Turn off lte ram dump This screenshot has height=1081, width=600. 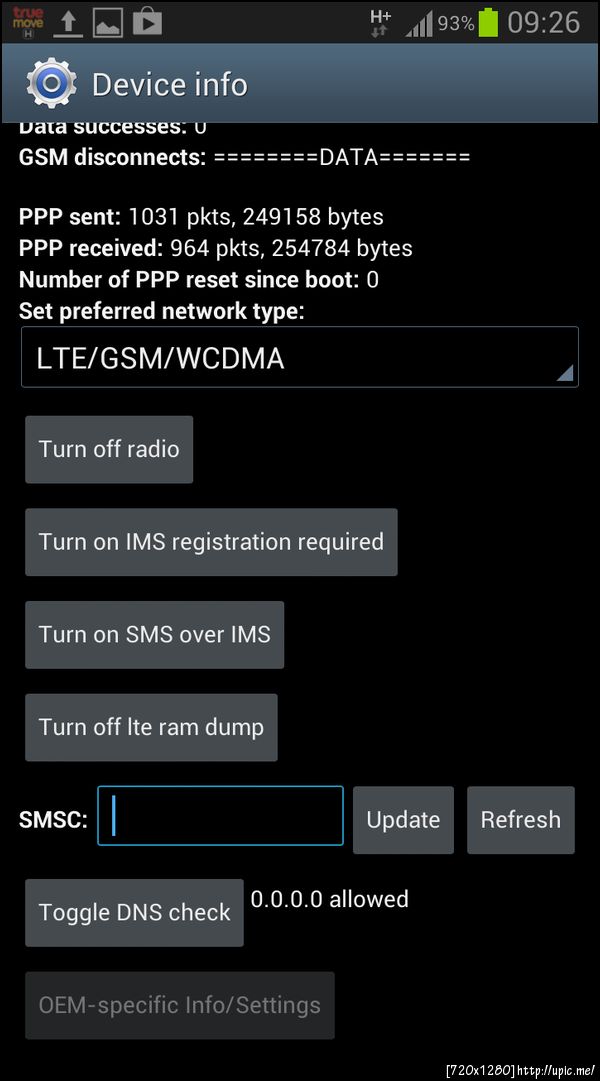pyautogui.click(x=151, y=727)
